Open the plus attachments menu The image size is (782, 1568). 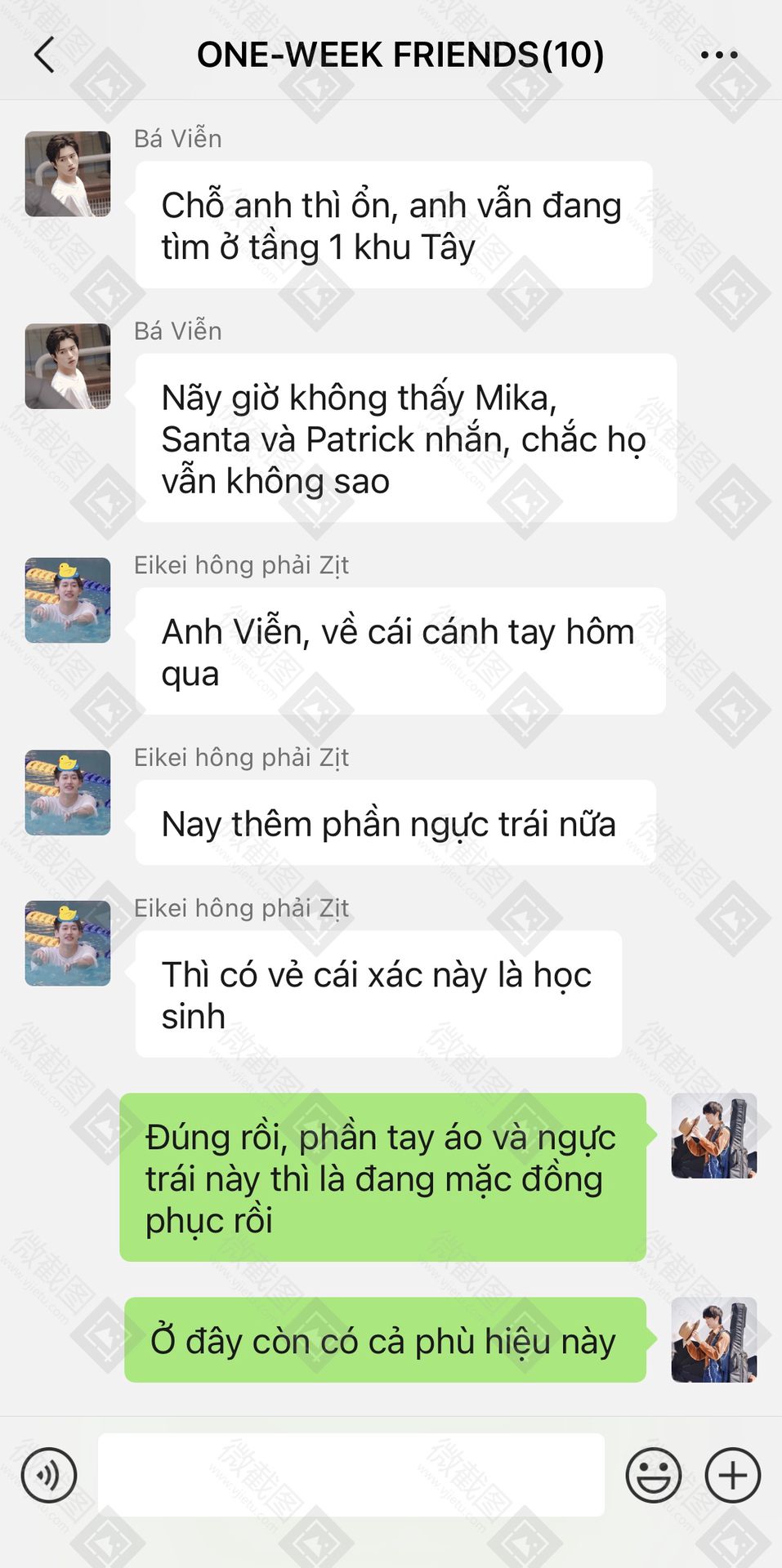(x=732, y=1475)
